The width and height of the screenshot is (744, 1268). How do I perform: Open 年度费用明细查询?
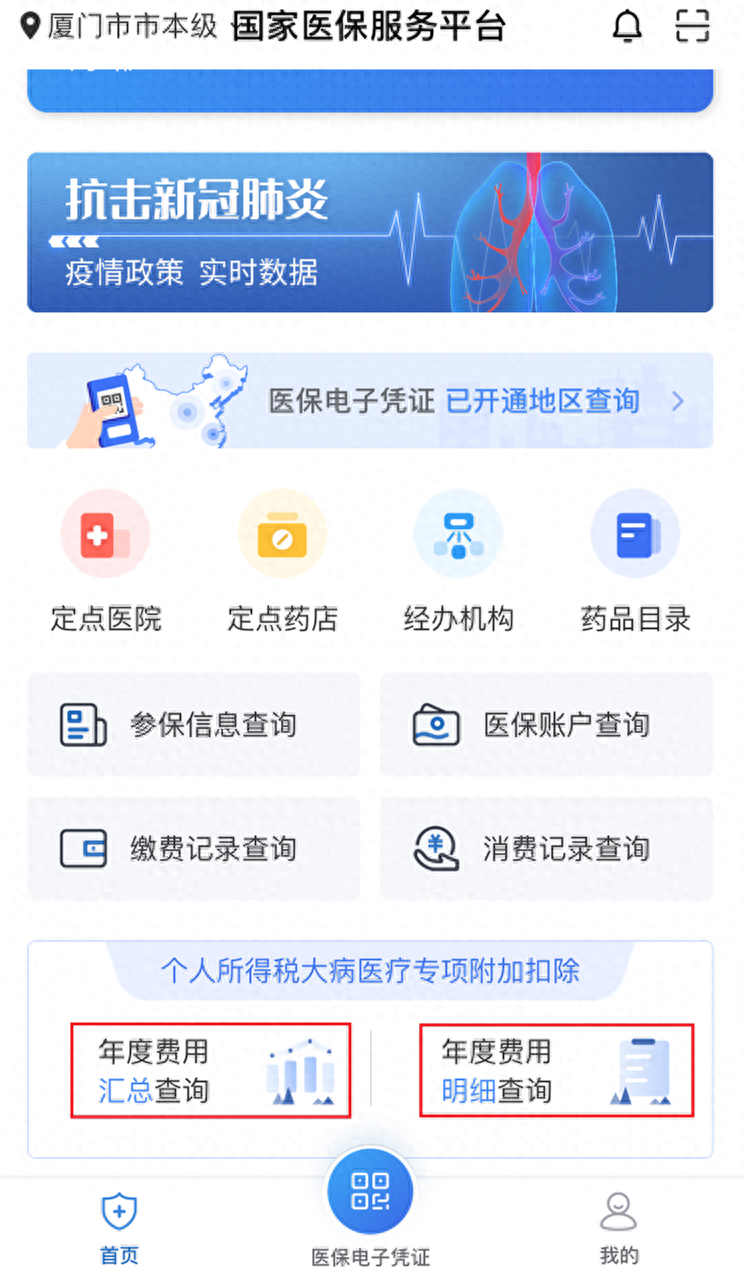pyautogui.click(x=556, y=1070)
